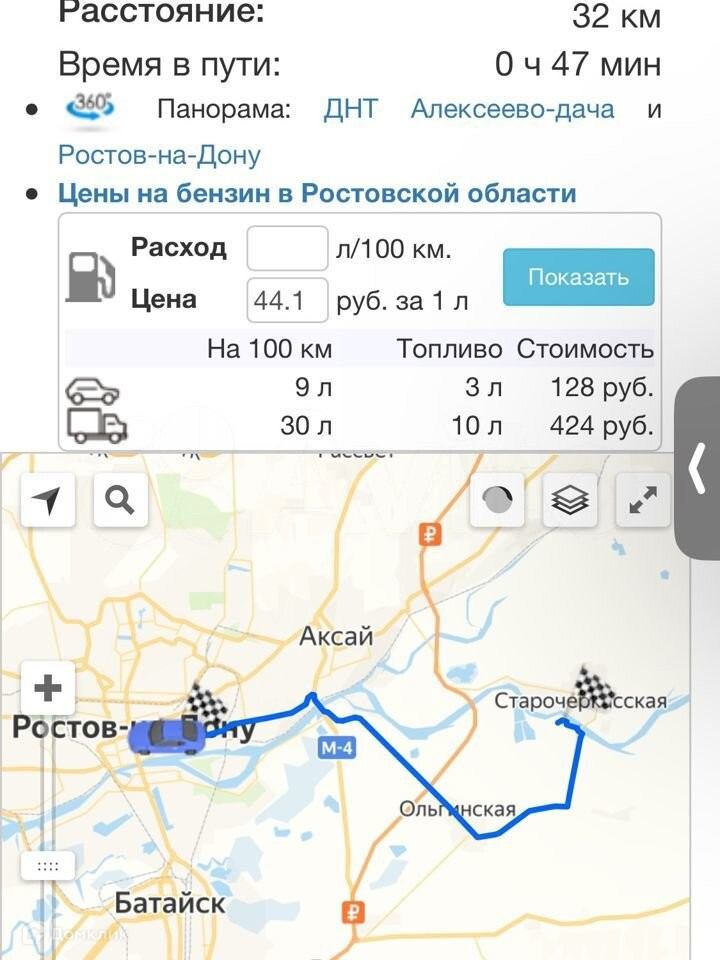Open Цены на бензин в Ростовской области
Image resolution: width=720 pixels, height=960 pixels.
tap(317, 193)
